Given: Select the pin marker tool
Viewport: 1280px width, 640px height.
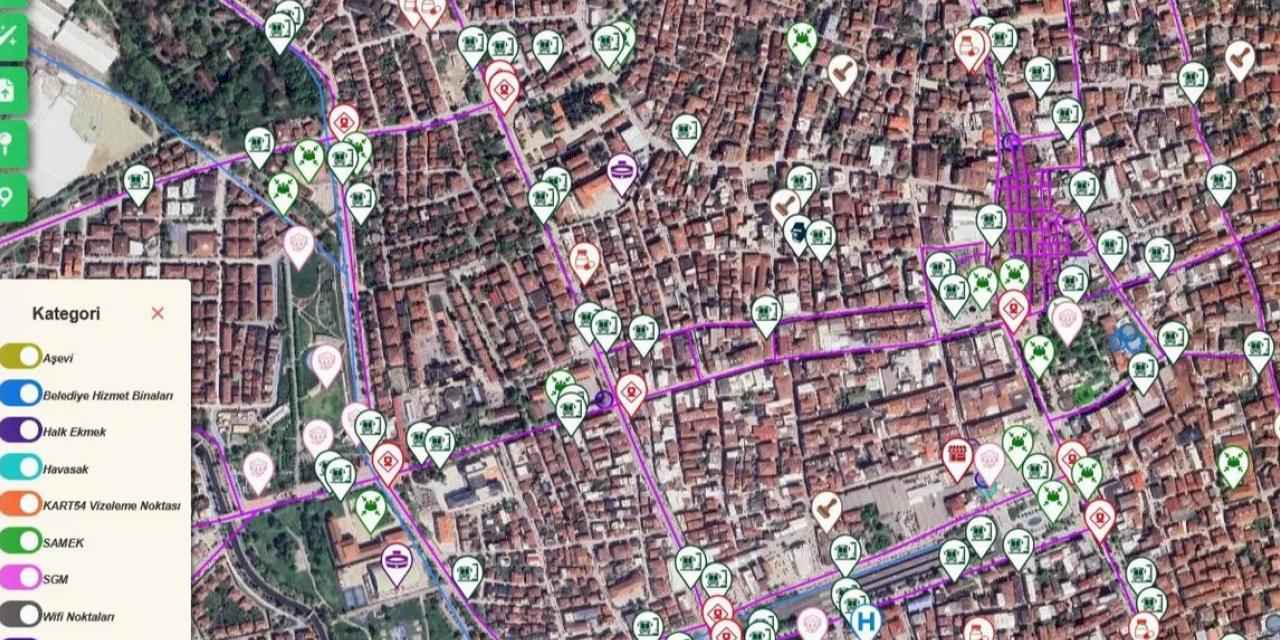Looking at the screenshot, I should coord(8,145).
